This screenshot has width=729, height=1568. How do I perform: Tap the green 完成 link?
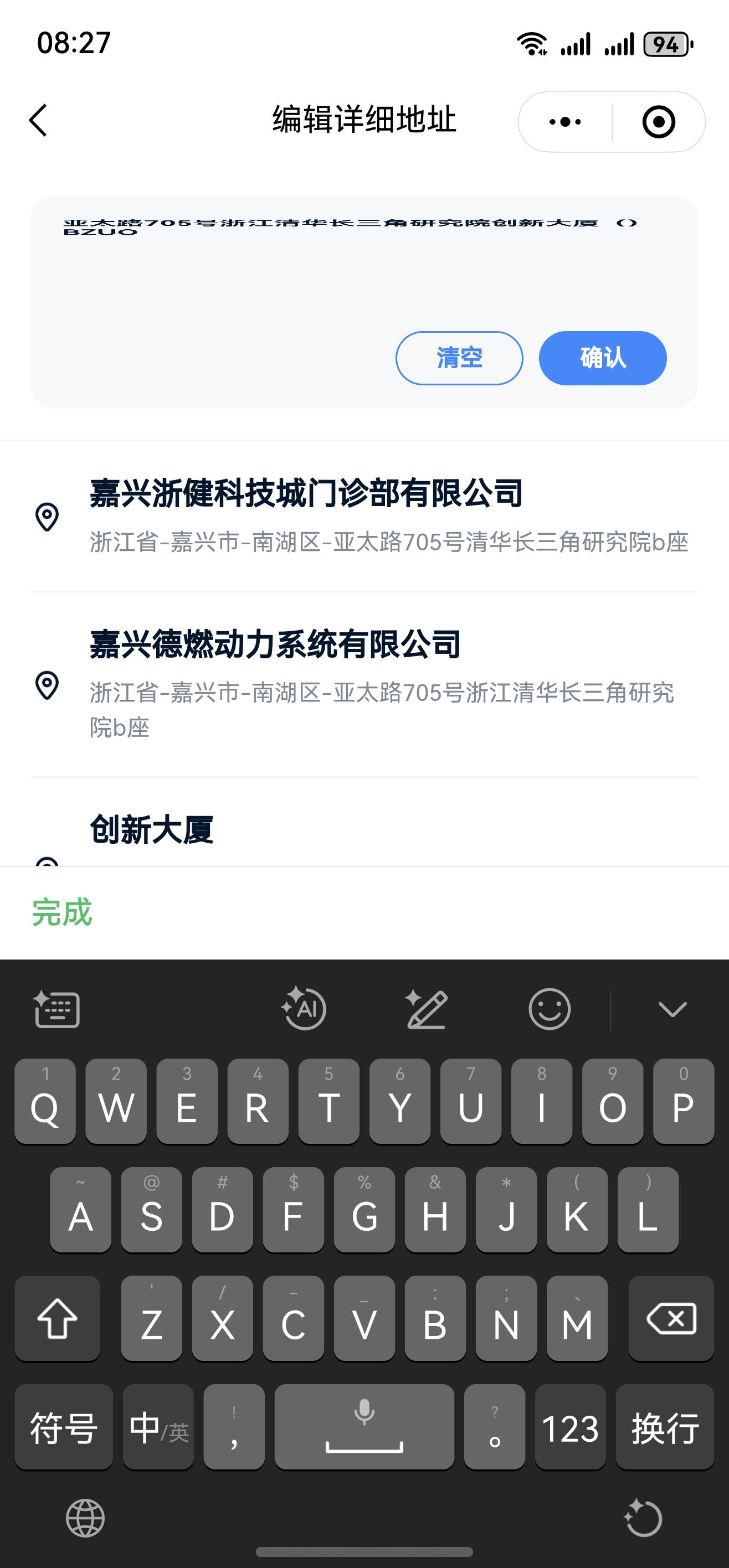coord(60,912)
